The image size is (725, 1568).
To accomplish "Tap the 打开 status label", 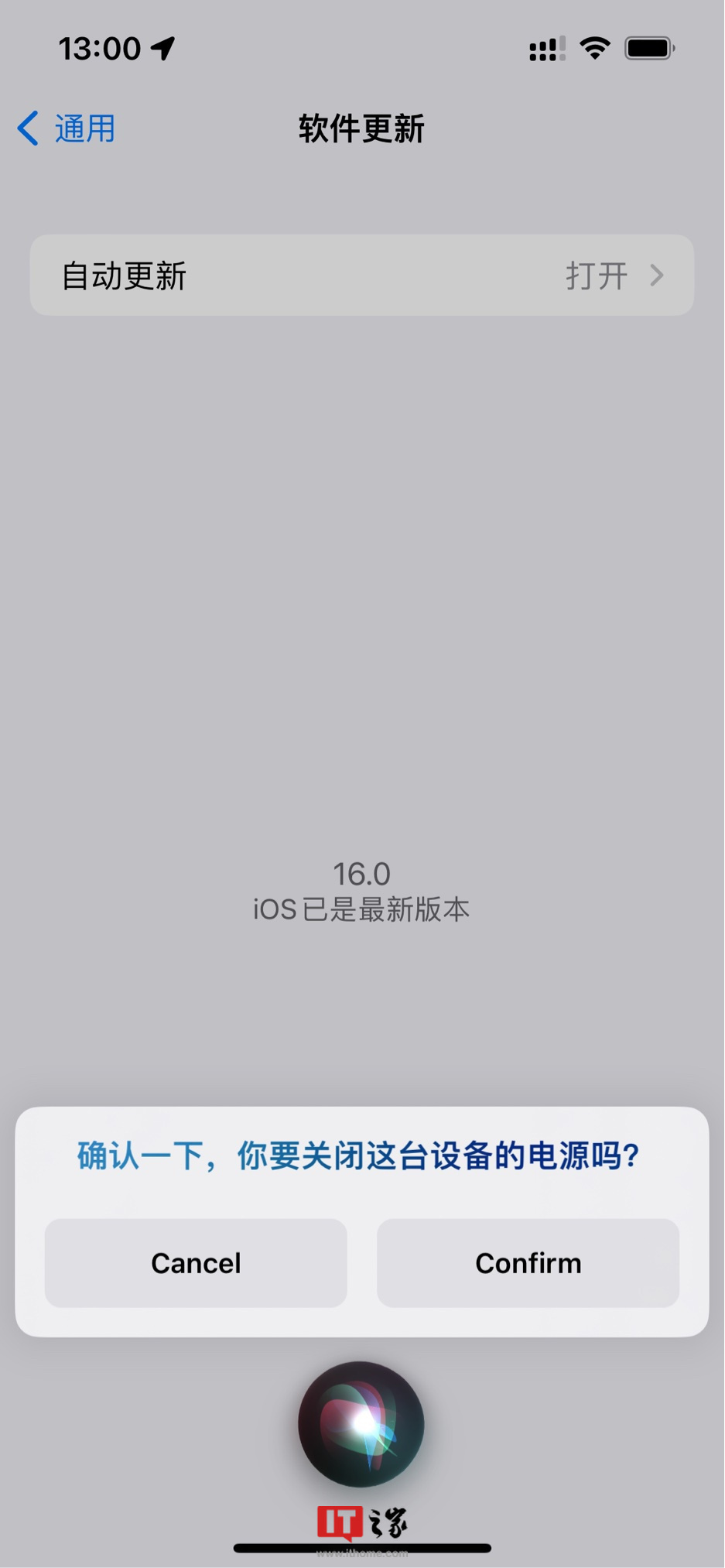I will (596, 275).
